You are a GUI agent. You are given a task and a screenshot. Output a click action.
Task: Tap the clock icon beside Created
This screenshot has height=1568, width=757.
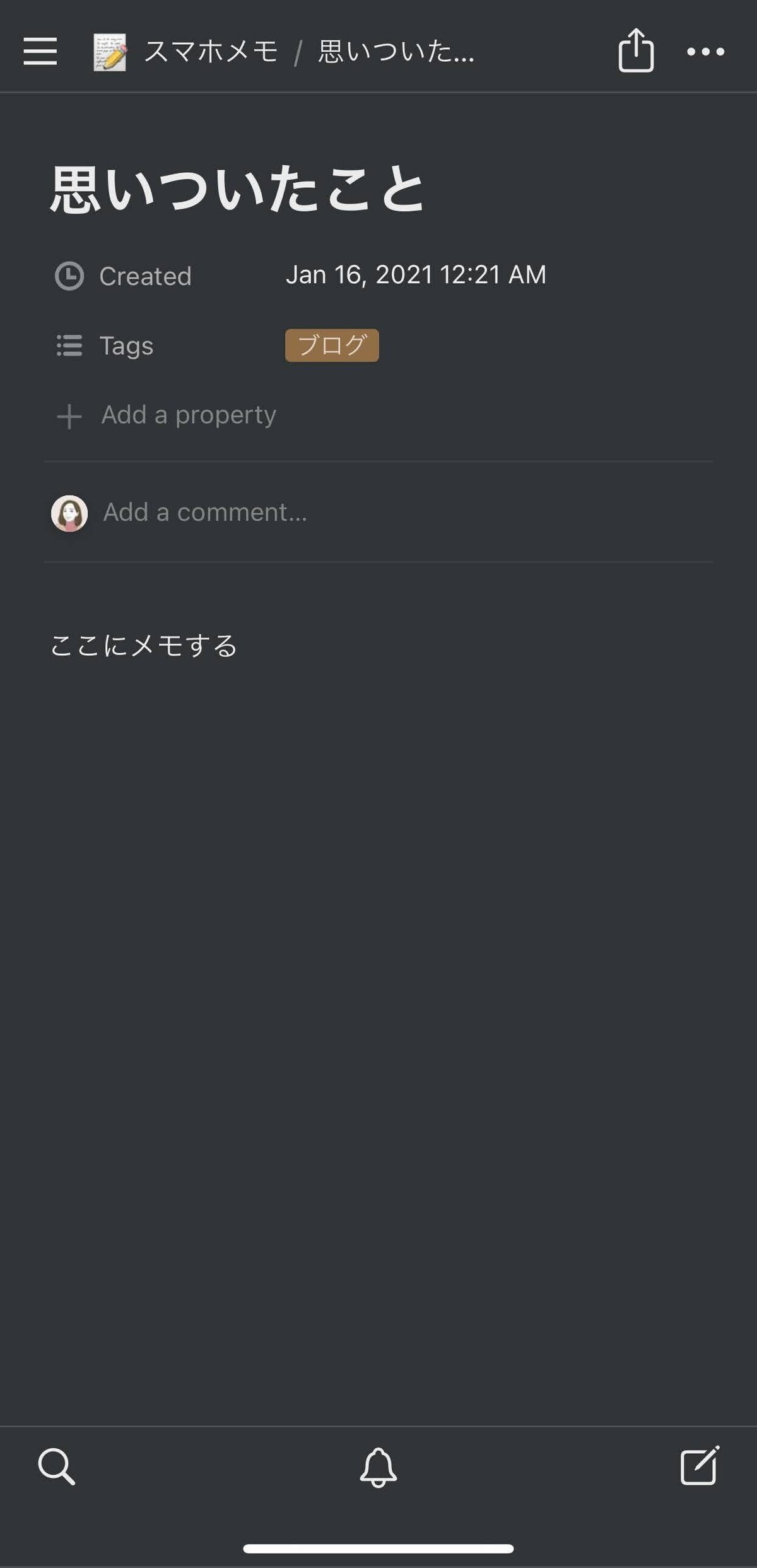69,275
